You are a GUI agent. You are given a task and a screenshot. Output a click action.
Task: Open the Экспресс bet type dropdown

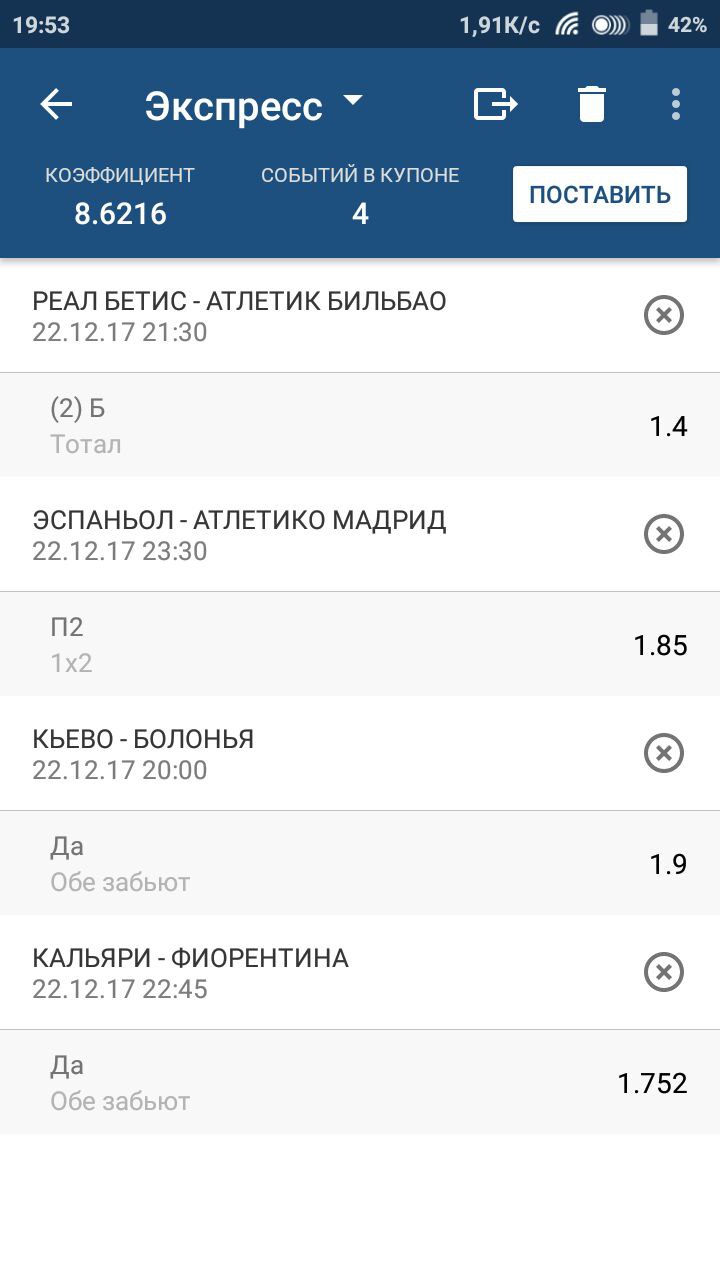pos(254,105)
